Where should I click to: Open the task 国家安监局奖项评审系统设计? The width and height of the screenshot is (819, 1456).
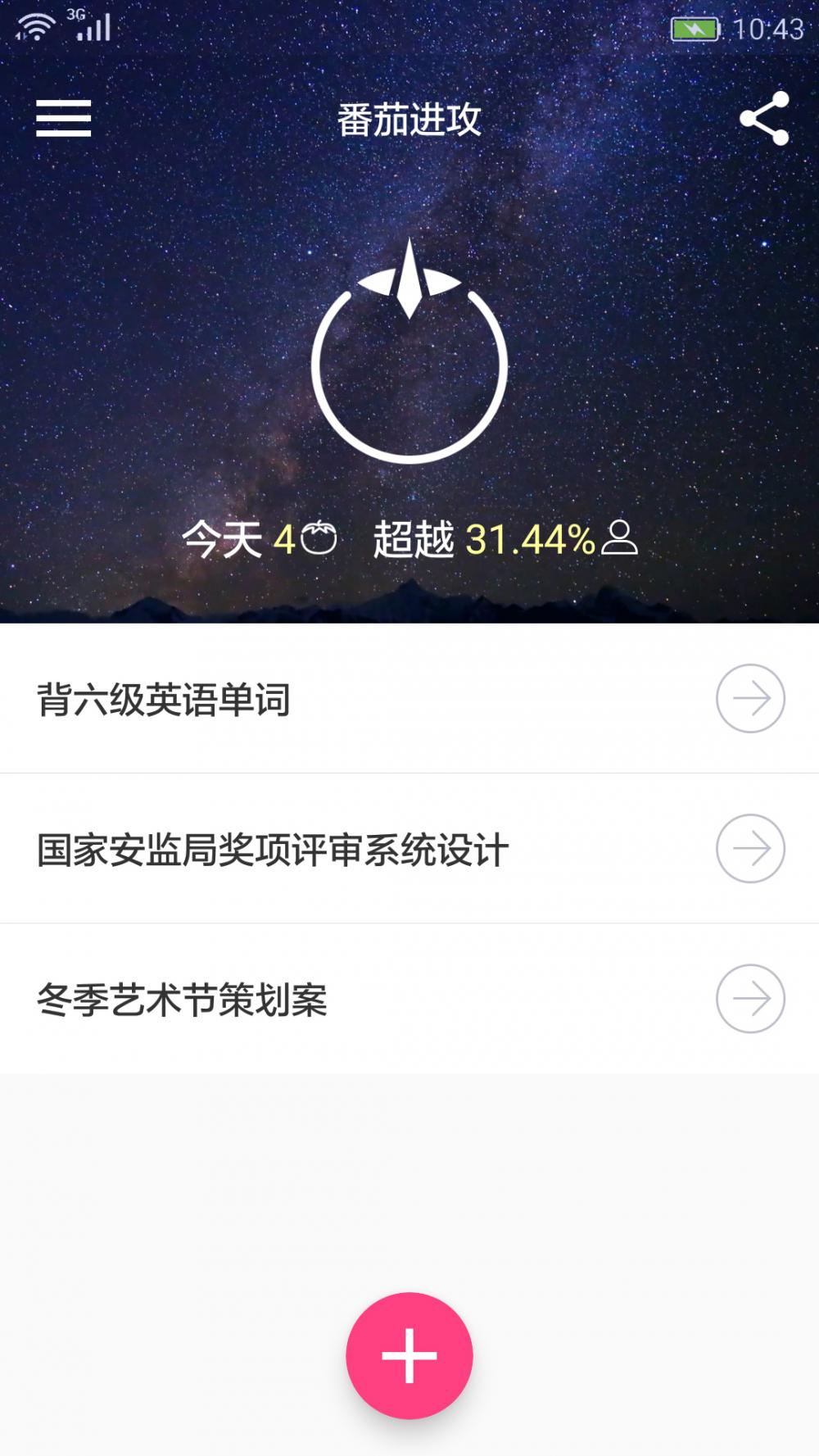(x=273, y=850)
